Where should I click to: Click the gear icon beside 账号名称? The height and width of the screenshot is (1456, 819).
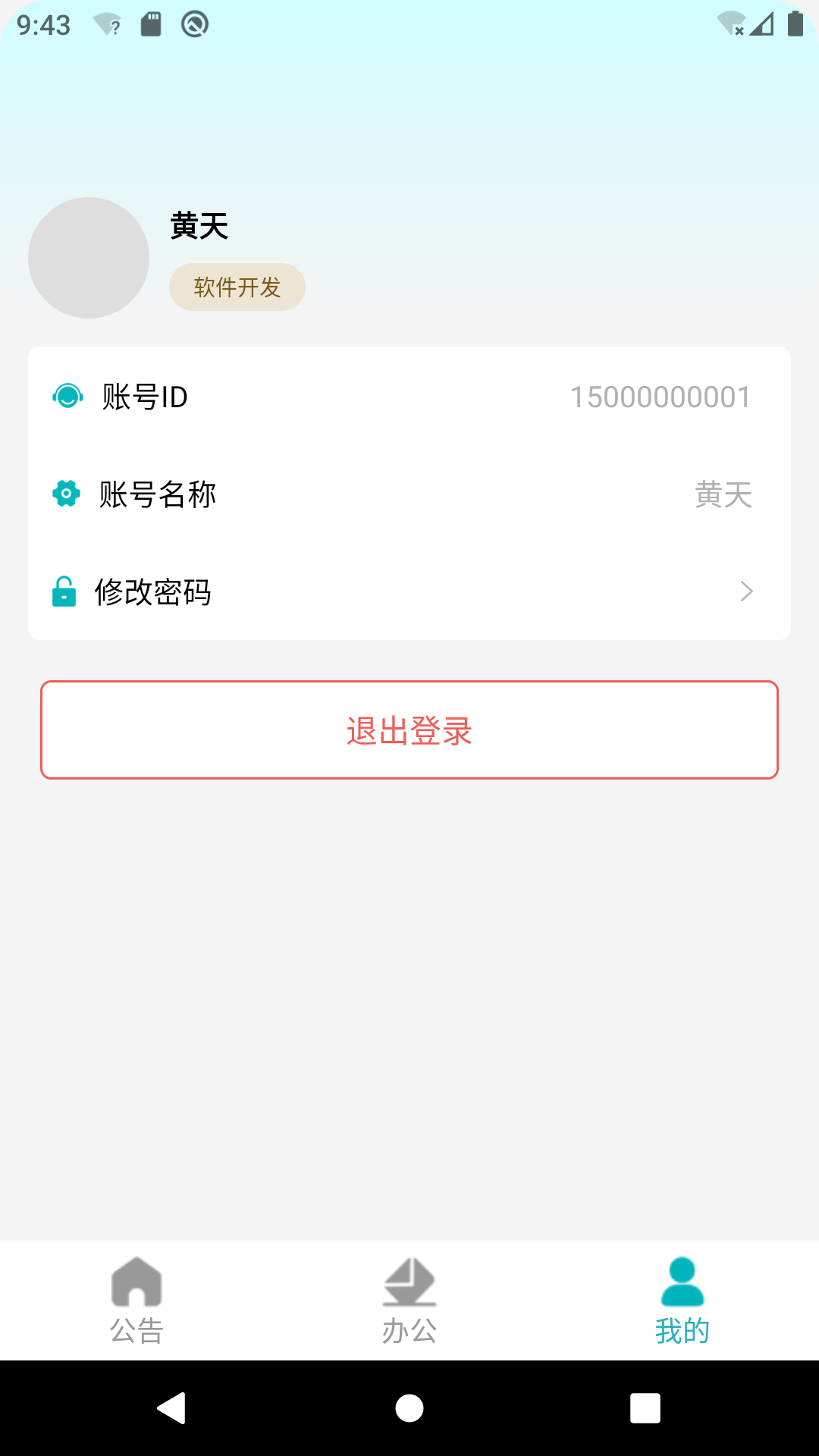(67, 494)
